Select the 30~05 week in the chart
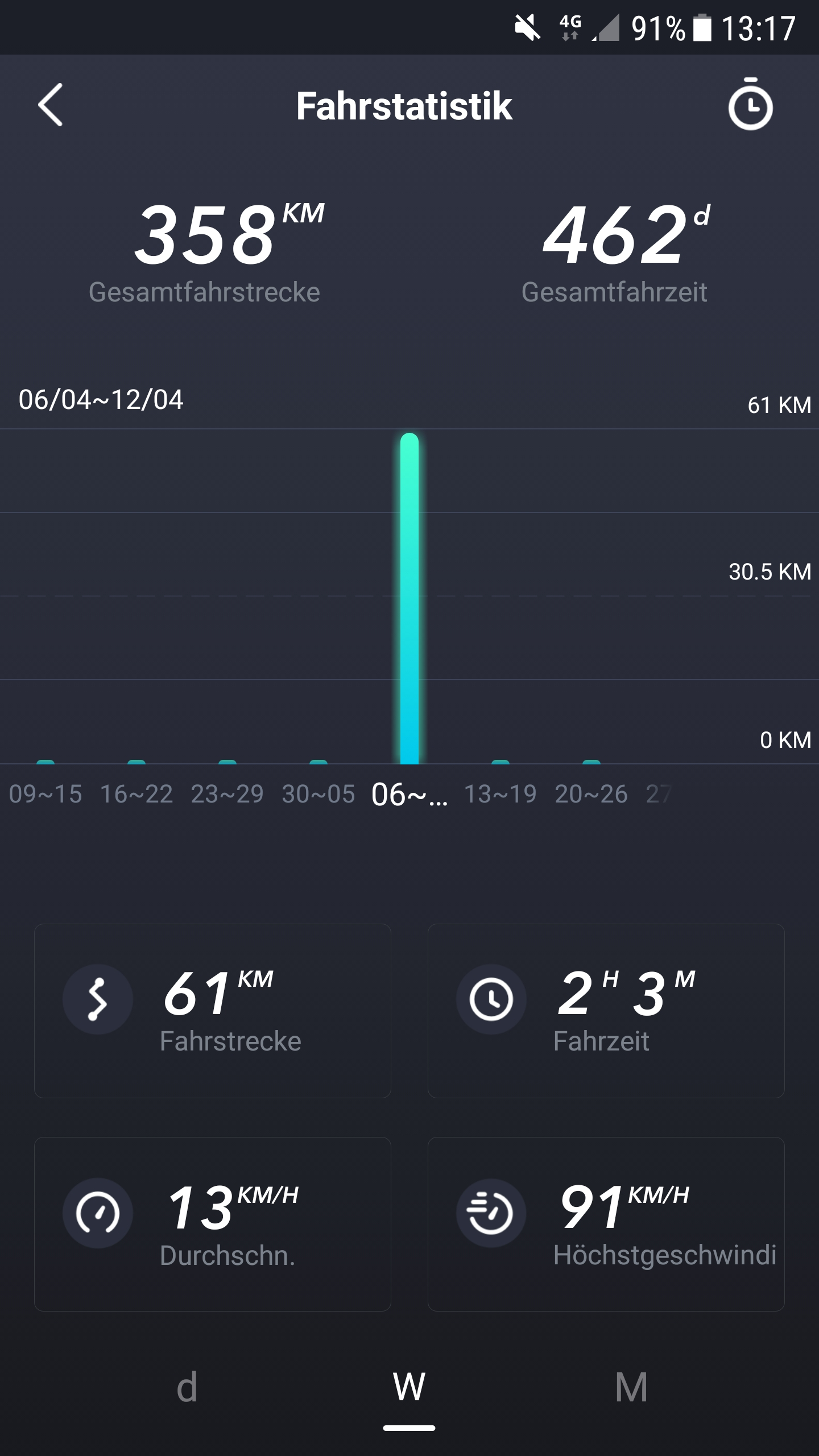 pyautogui.click(x=318, y=793)
